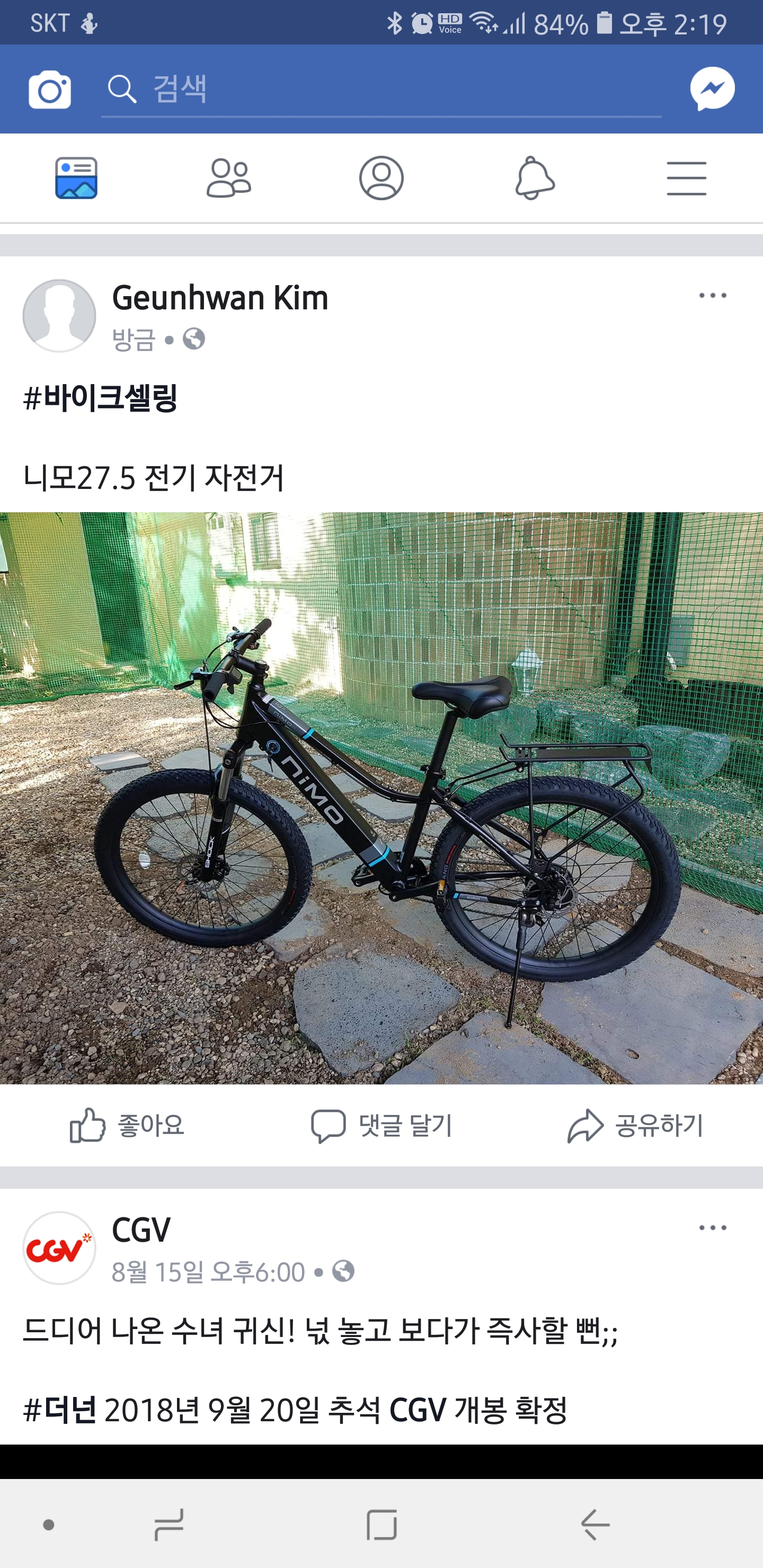This screenshot has height=1568, width=763.
Task: Tap the #더넌 hashtag in CGV post
Action: pyautogui.click(x=60, y=1410)
